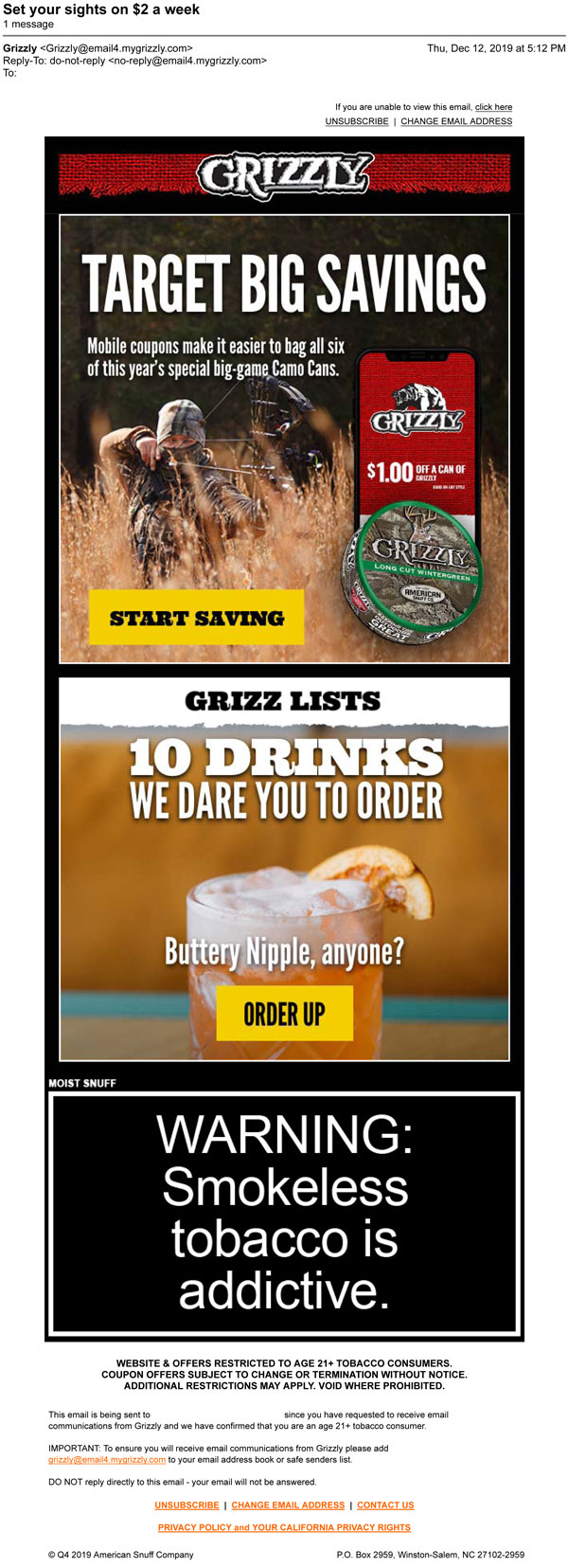
Task: Tap the 'click here' view email link
Action: tap(493, 107)
